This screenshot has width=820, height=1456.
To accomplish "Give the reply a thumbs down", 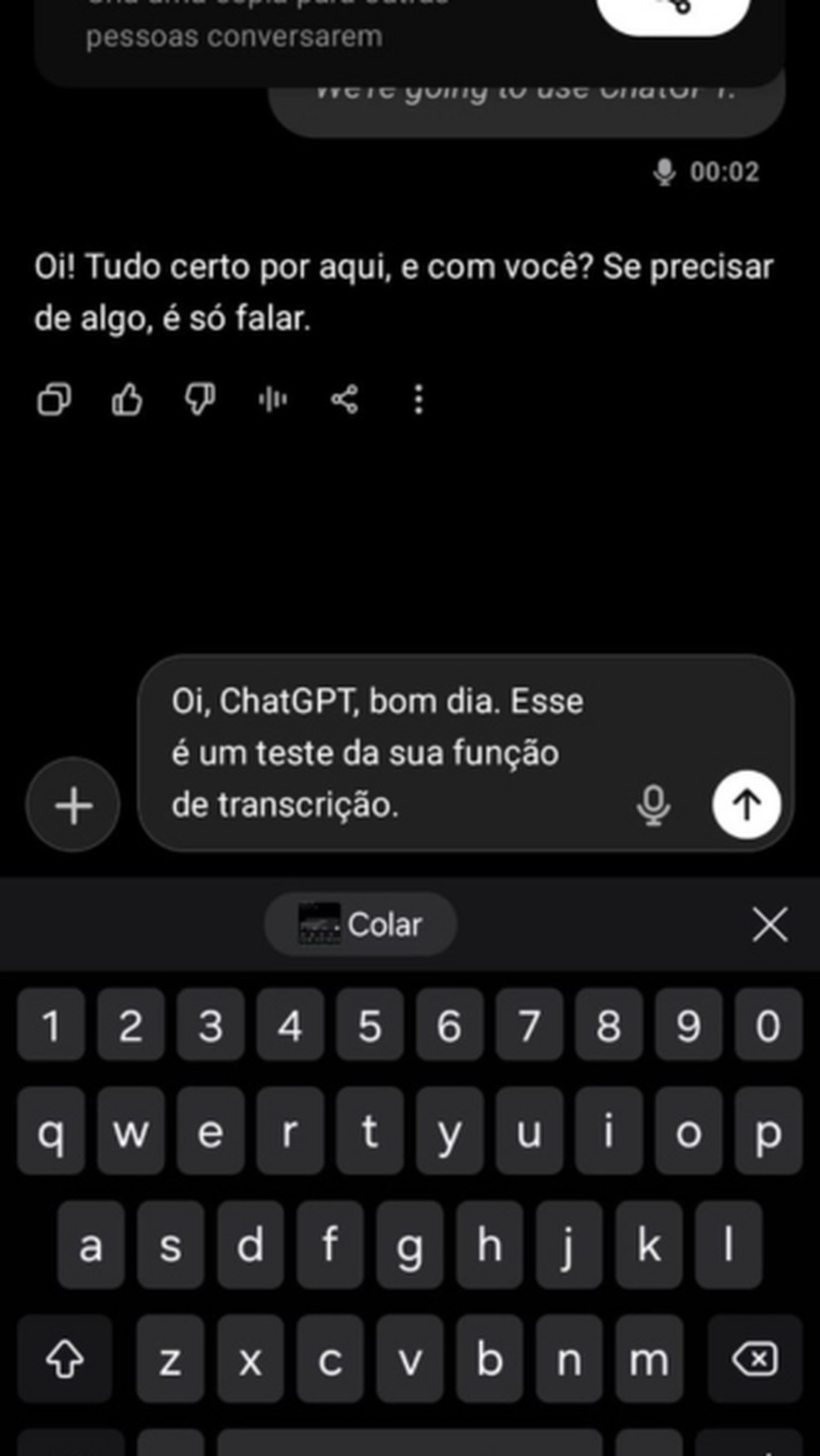I will [199, 400].
